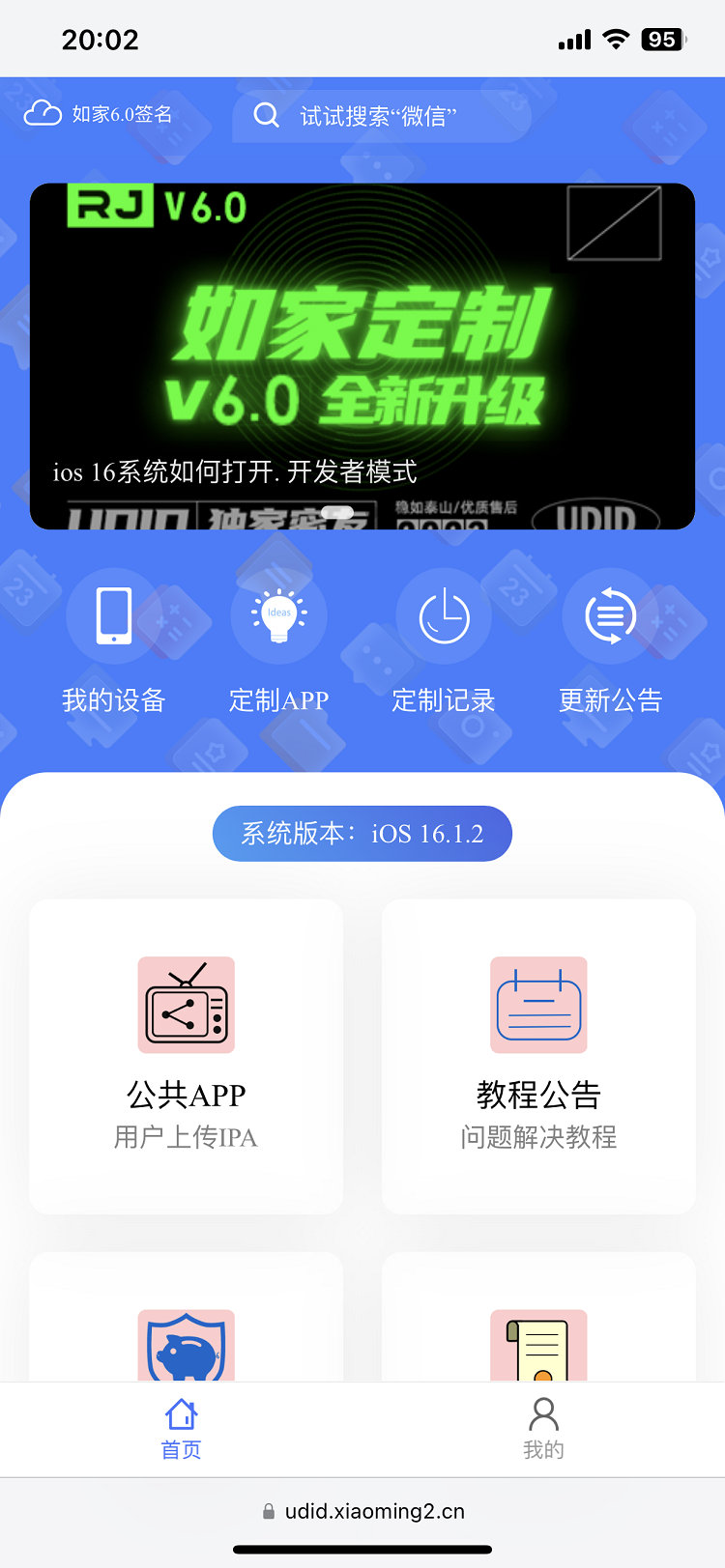
Task: Tap the carousel page indicator dot
Action: (x=337, y=513)
